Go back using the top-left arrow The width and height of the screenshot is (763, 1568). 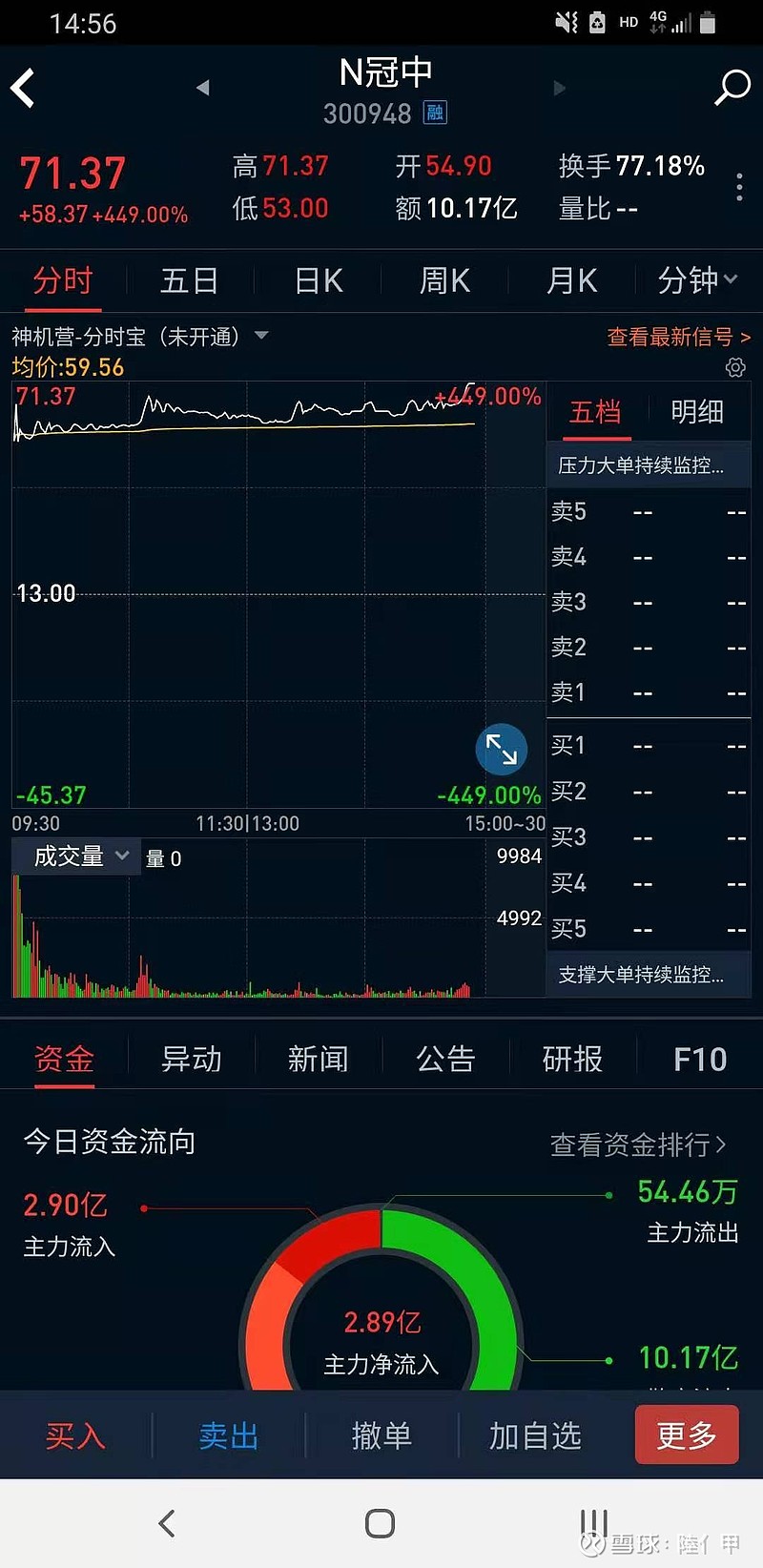24,89
